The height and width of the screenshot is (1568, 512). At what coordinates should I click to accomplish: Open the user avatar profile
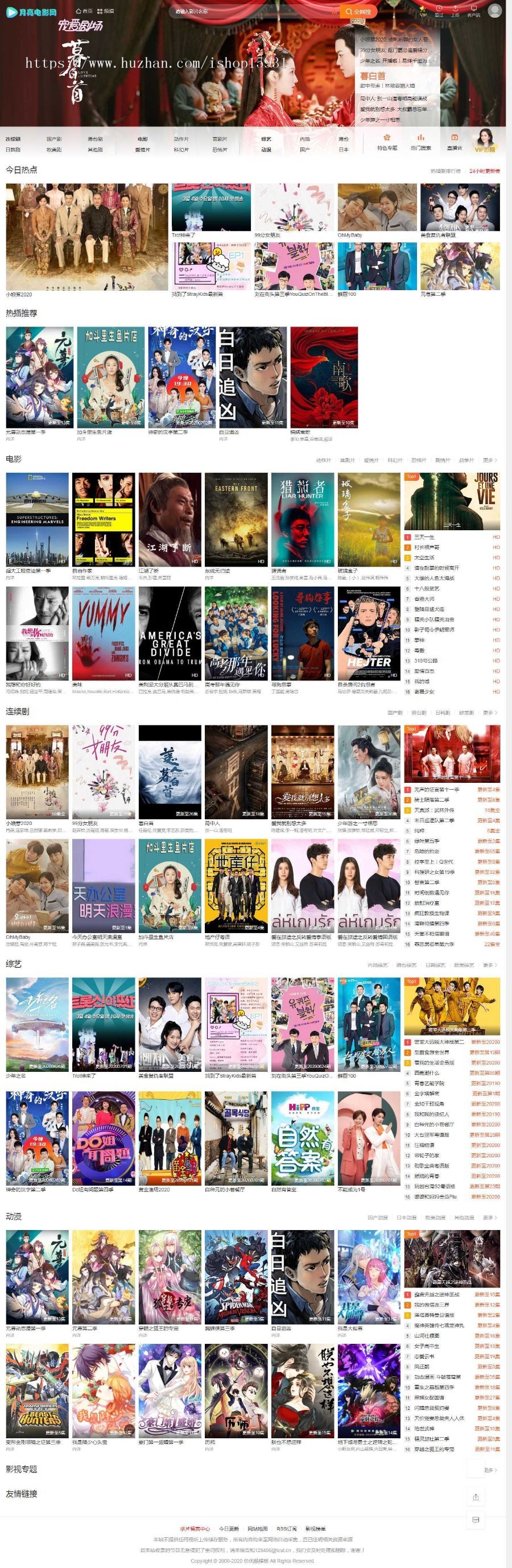point(495,10)
